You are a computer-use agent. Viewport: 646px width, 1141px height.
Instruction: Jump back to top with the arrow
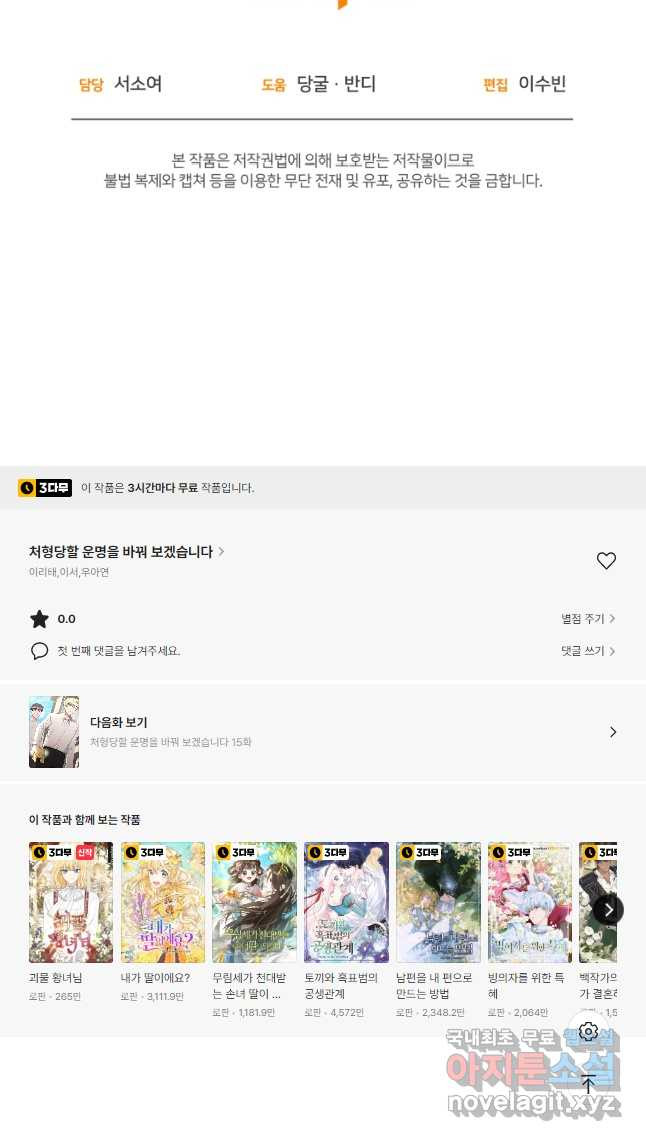(x=588, y=1084)
